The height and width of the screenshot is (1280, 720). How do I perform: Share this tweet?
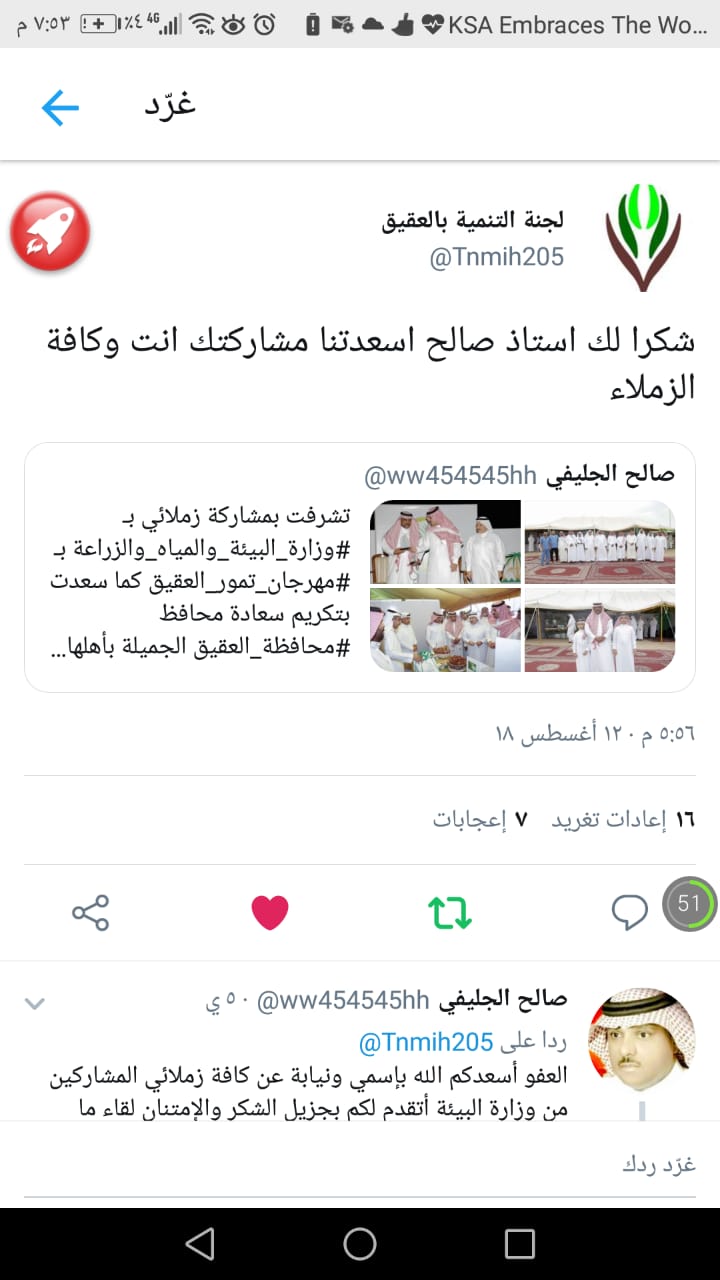pos(90,912)
